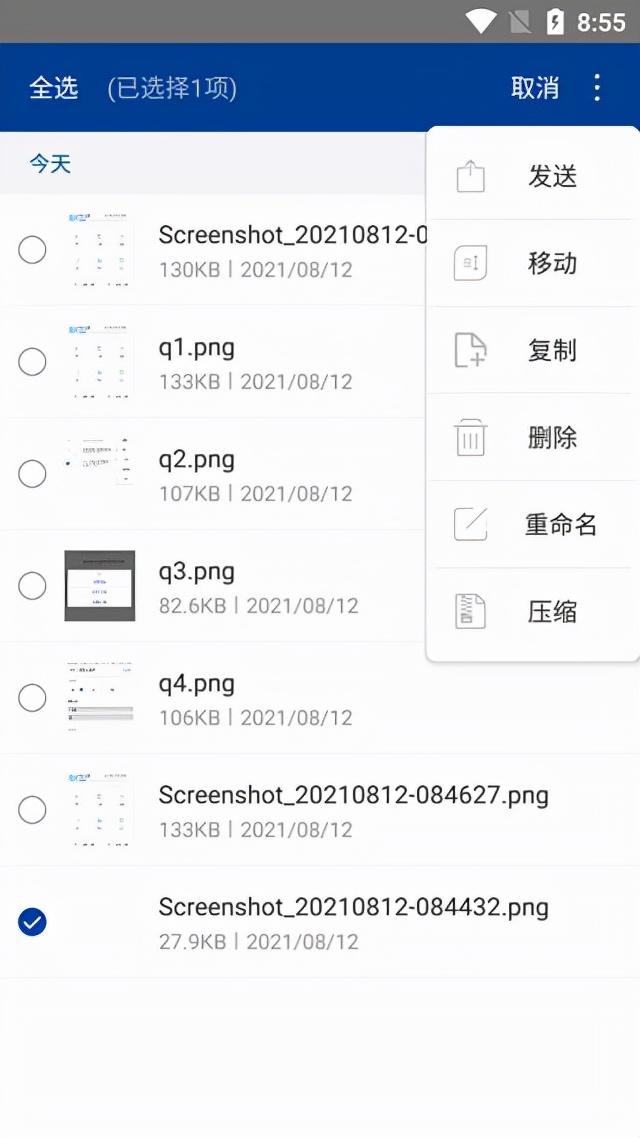The height and width of the screenshot is (1138, 640).
Task: Select the checkbox for q1.png
Action: click(32, 362)
